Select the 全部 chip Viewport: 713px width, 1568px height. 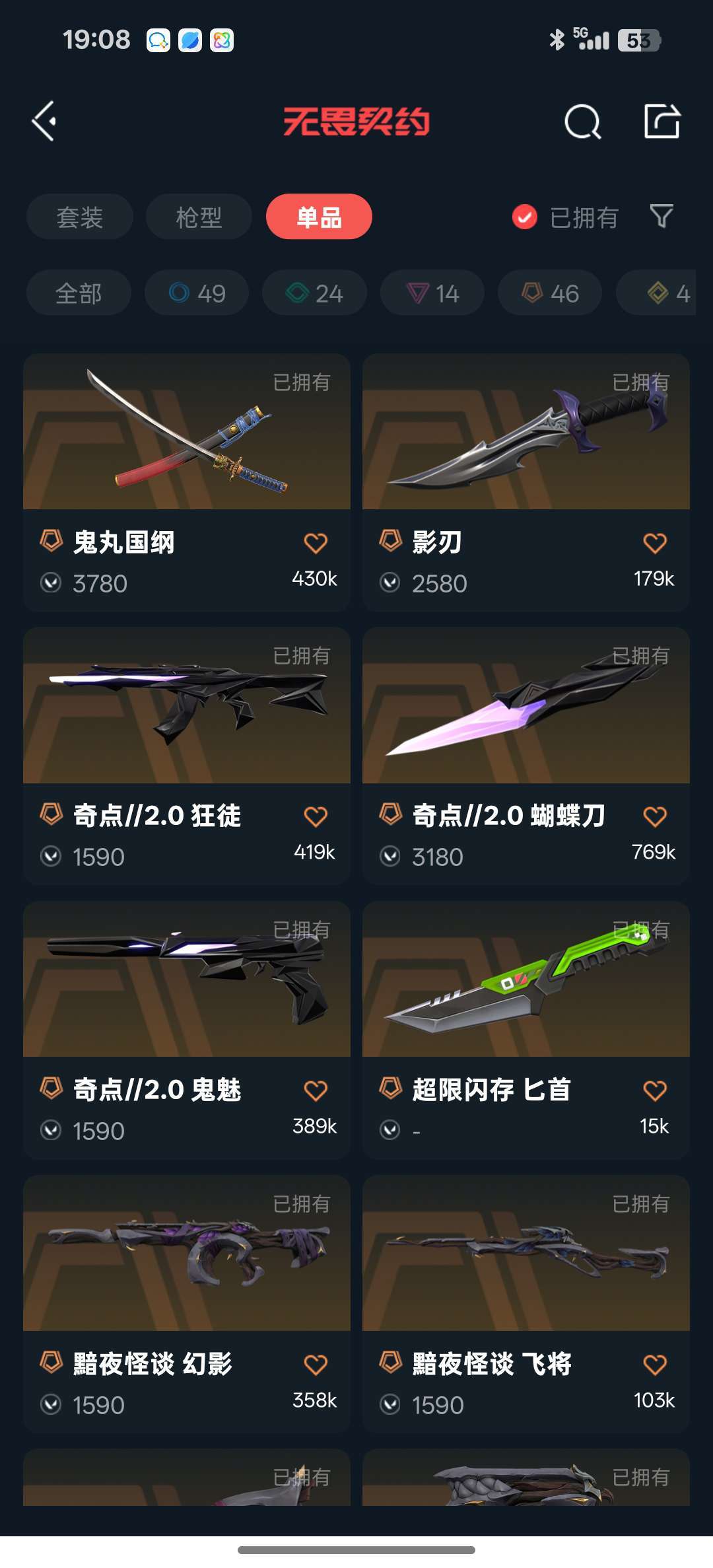tap(79, 293)
